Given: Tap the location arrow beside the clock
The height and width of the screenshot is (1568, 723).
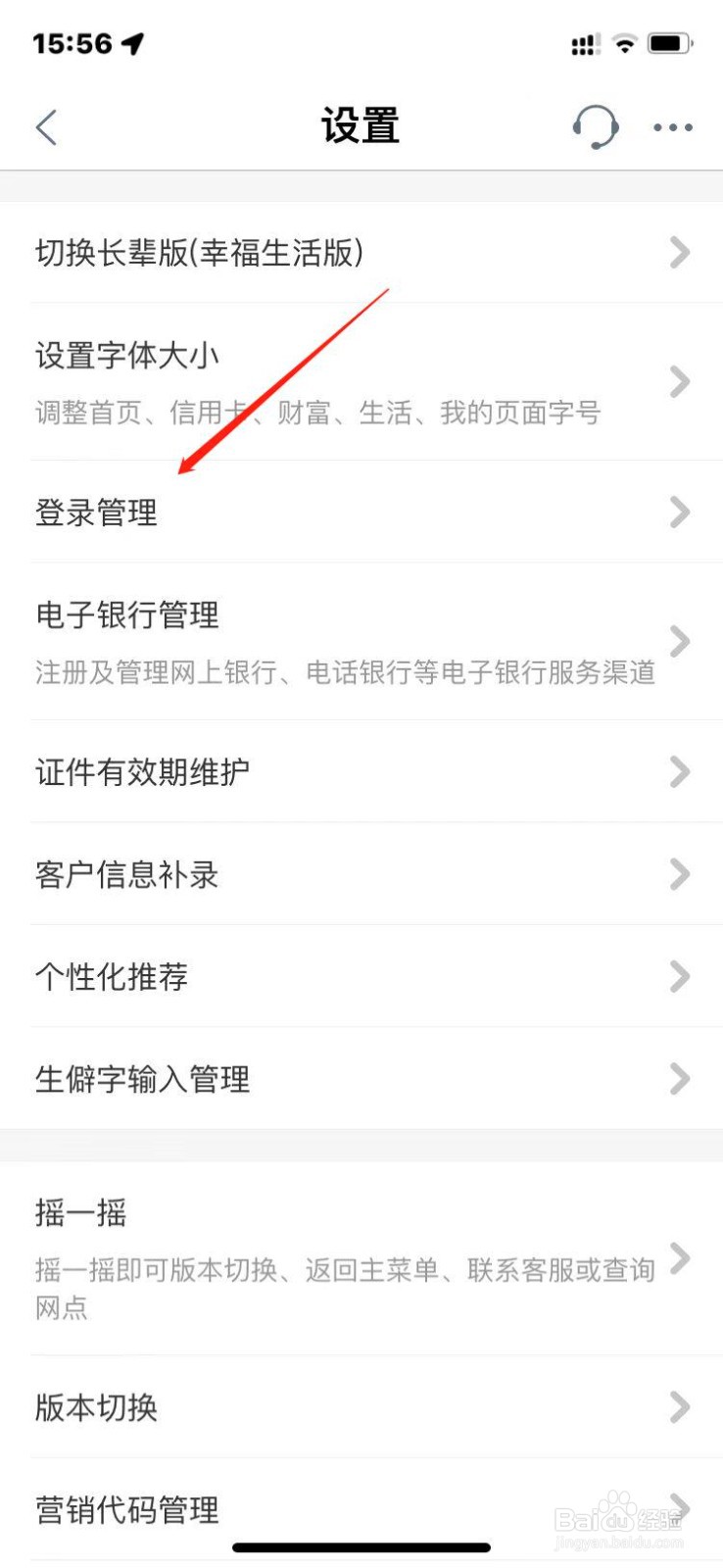Looking at the screenshot, I should (132, 41).
